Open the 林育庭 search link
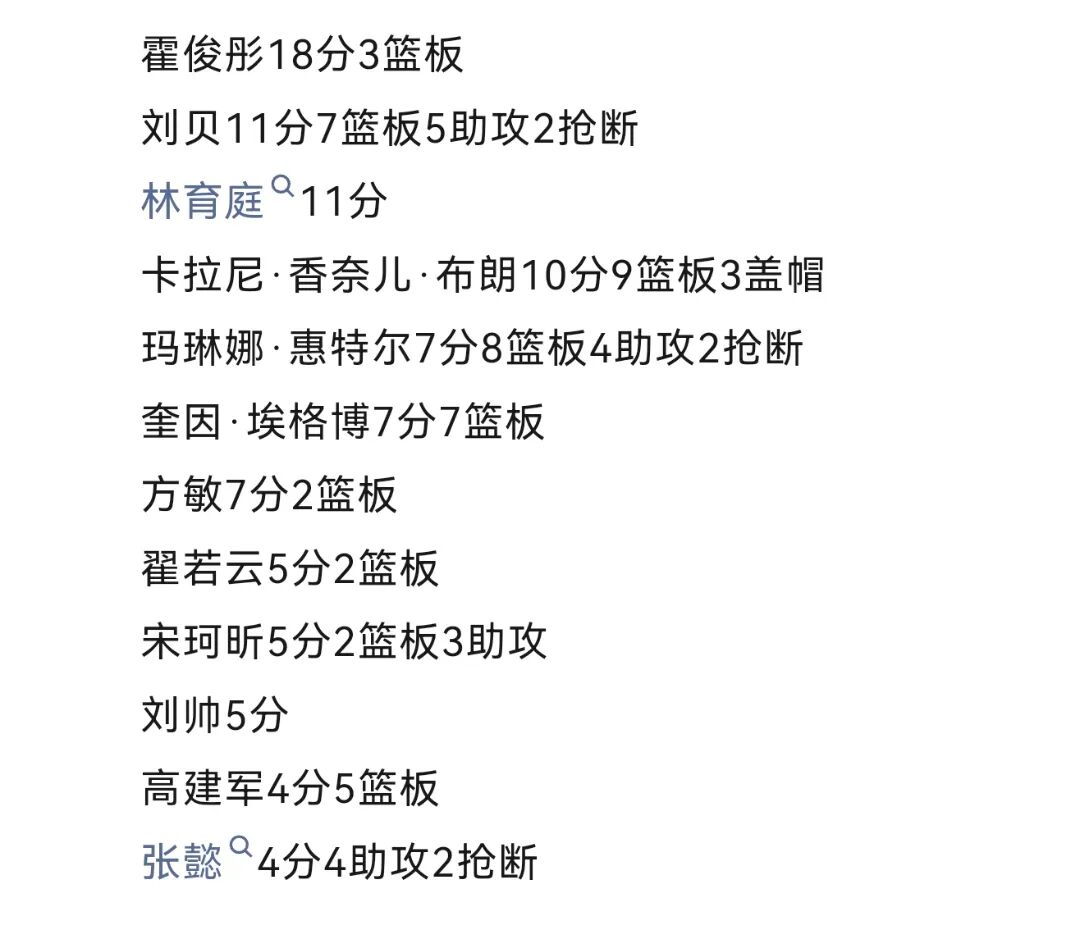This screenshot has width=1080, height=939. [x=203, y=202]
